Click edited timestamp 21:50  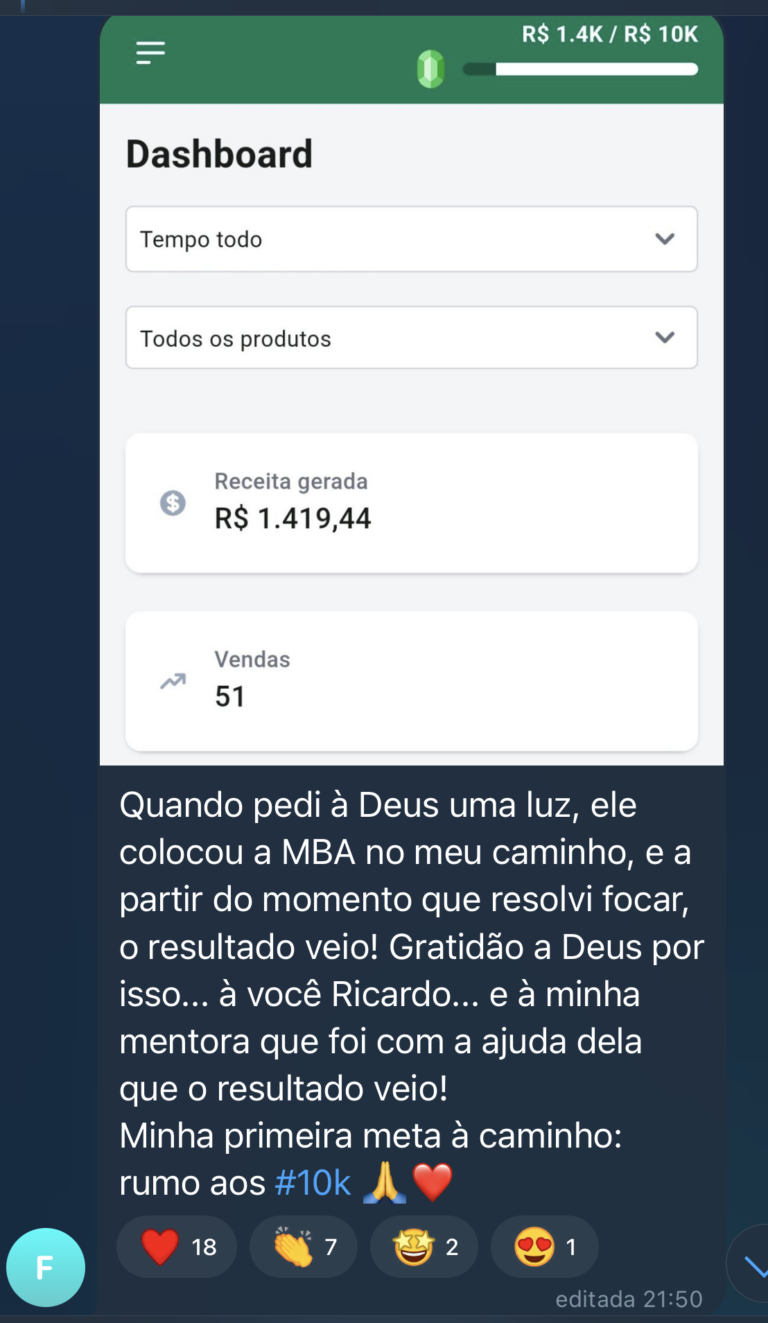[629, 1298]
